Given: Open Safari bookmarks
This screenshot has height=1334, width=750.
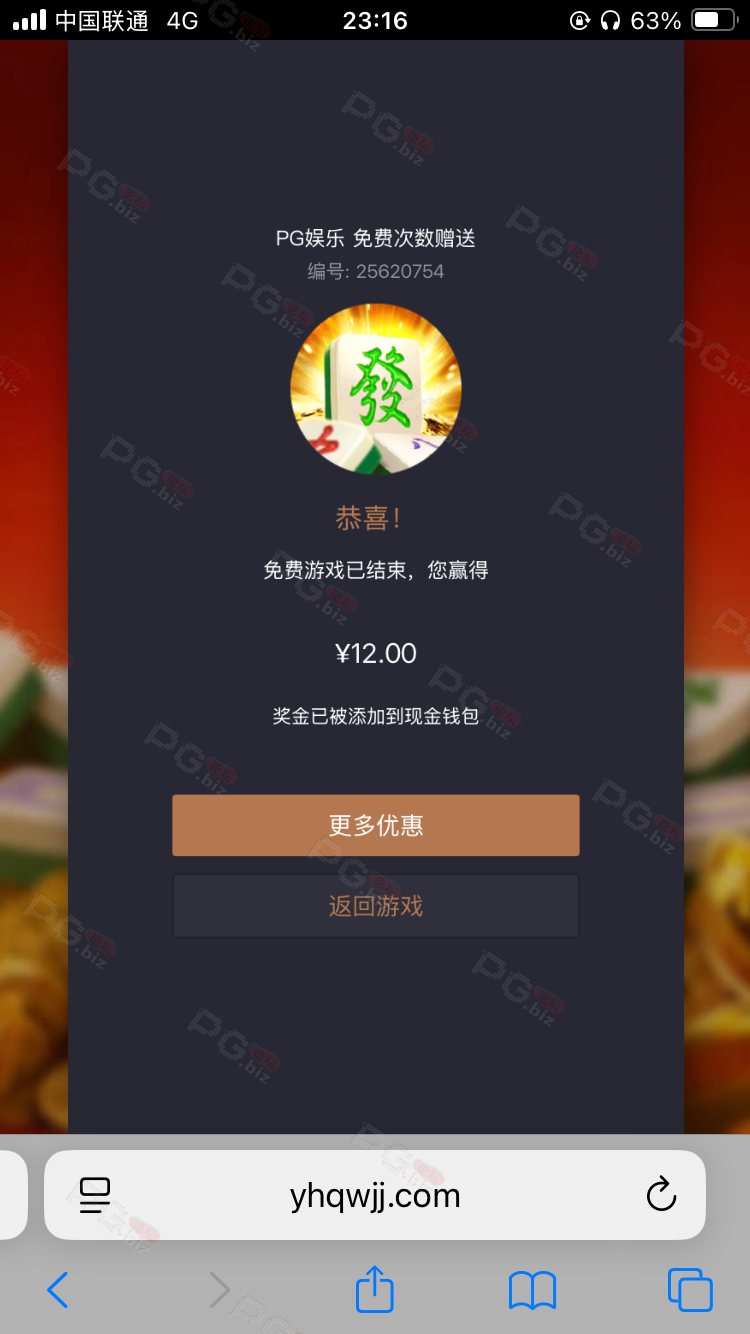Looking at the screenshot, I should [532, 1290].
